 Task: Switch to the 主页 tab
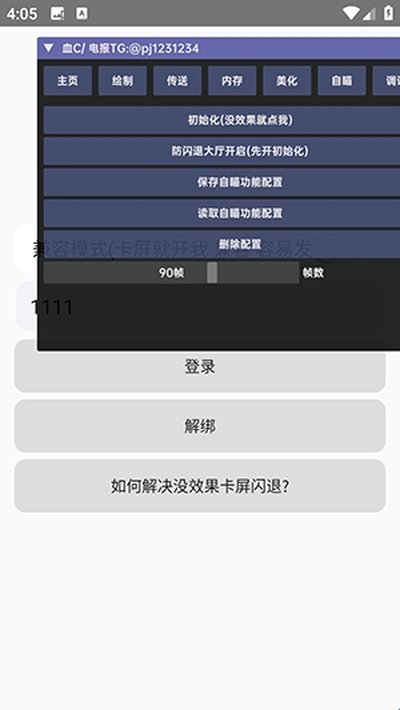coord(67,81)
